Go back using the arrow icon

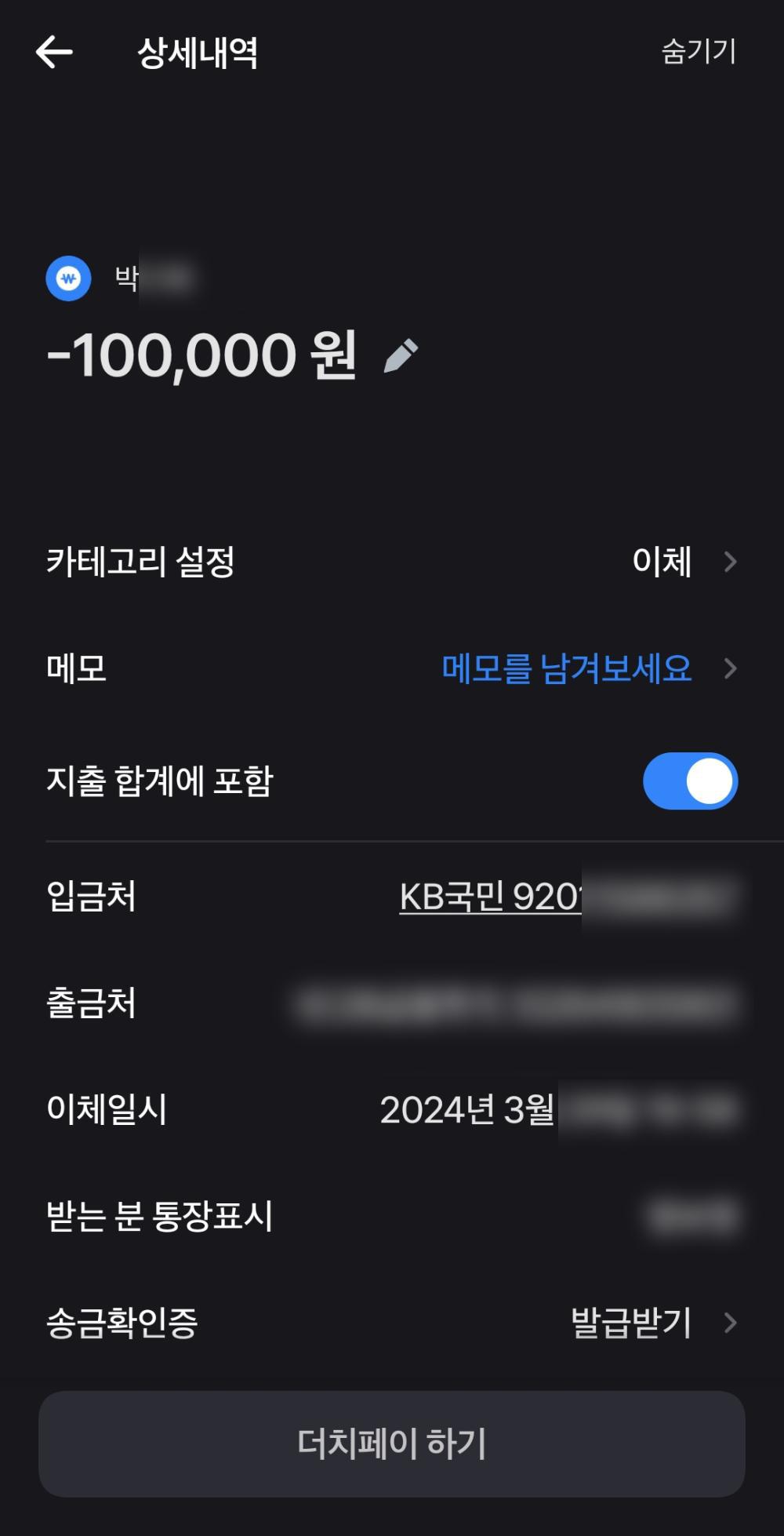tap(54, 53)
